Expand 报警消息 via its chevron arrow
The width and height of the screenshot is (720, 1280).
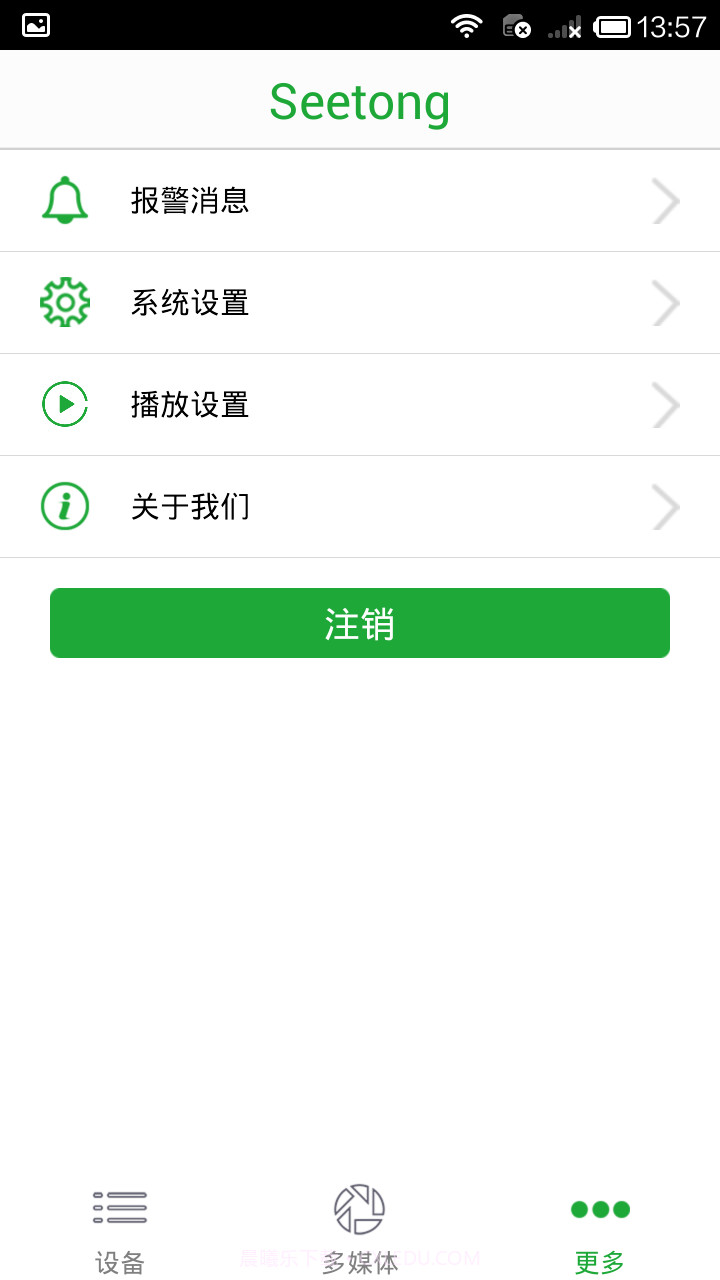click(664, 200)
